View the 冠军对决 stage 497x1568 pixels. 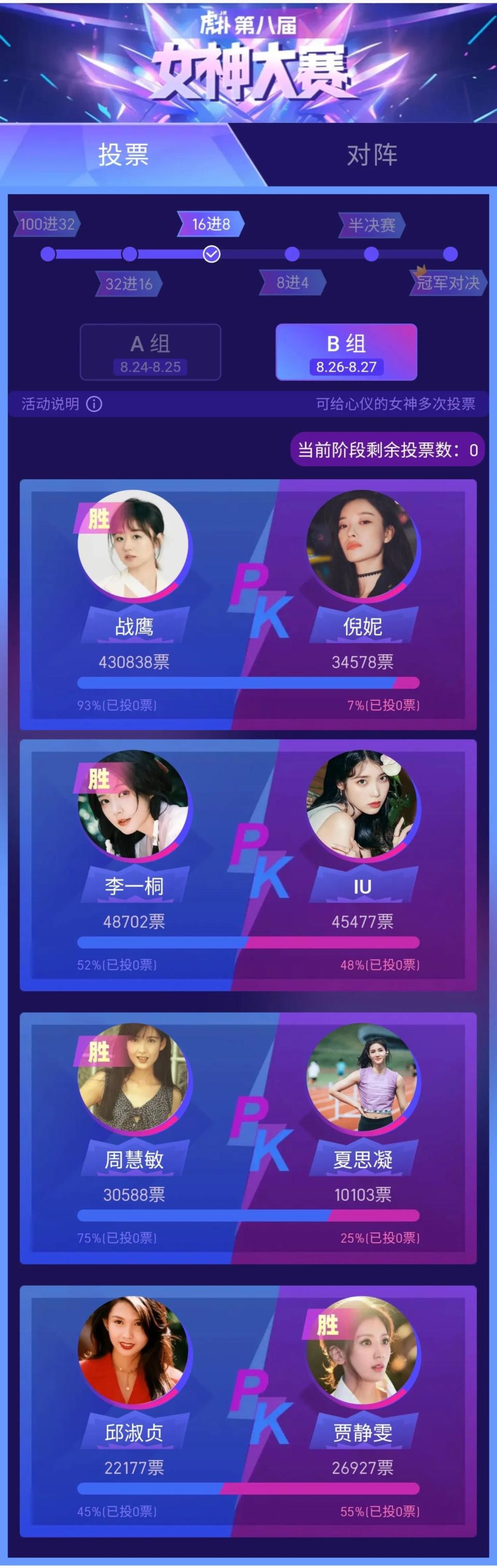click(449, 283)
